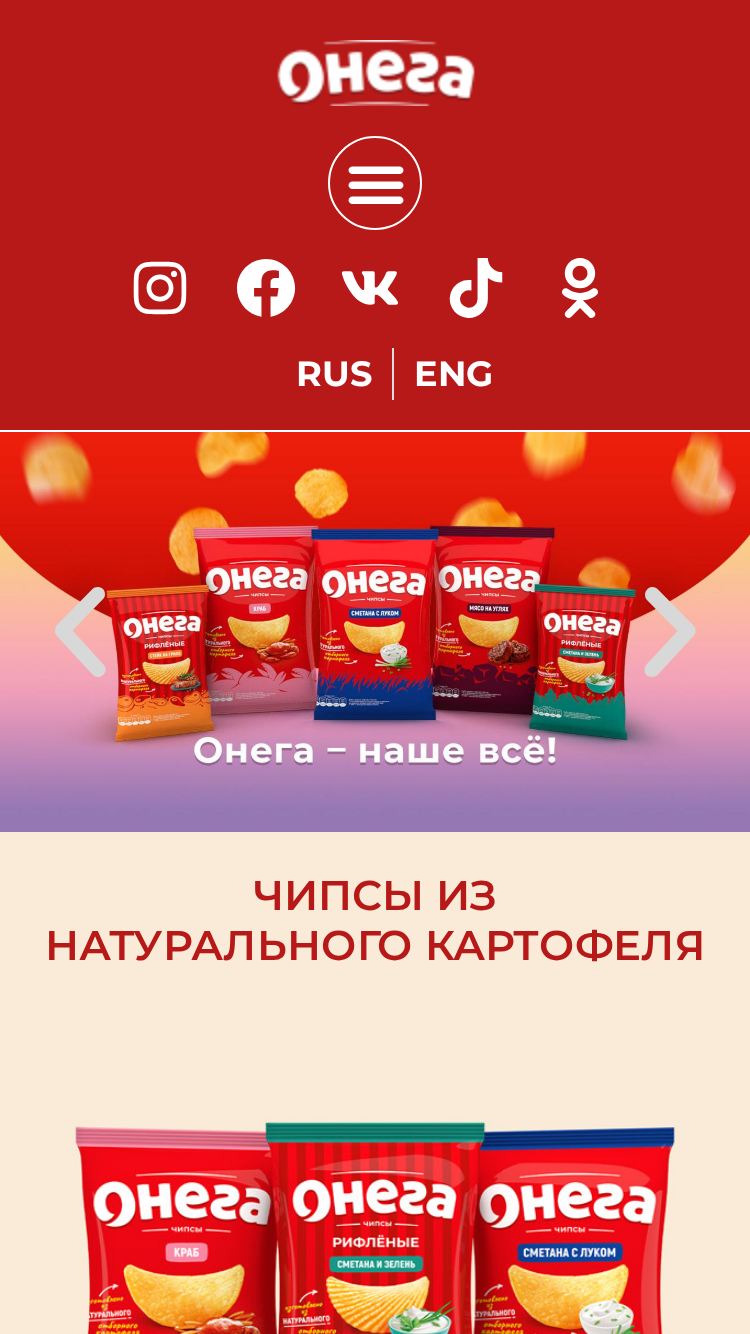
Task: Tap the Онега logo to go home
Action: pos(375,73)
